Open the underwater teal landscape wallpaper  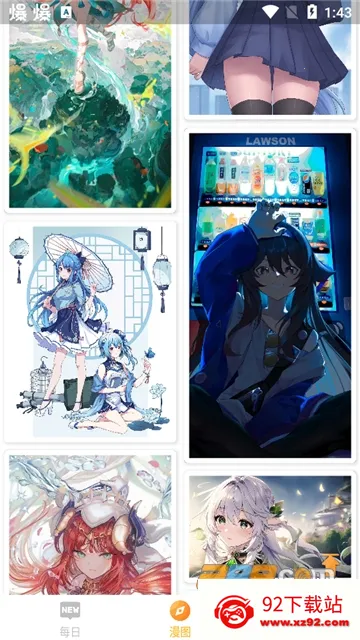click(90, 104)
